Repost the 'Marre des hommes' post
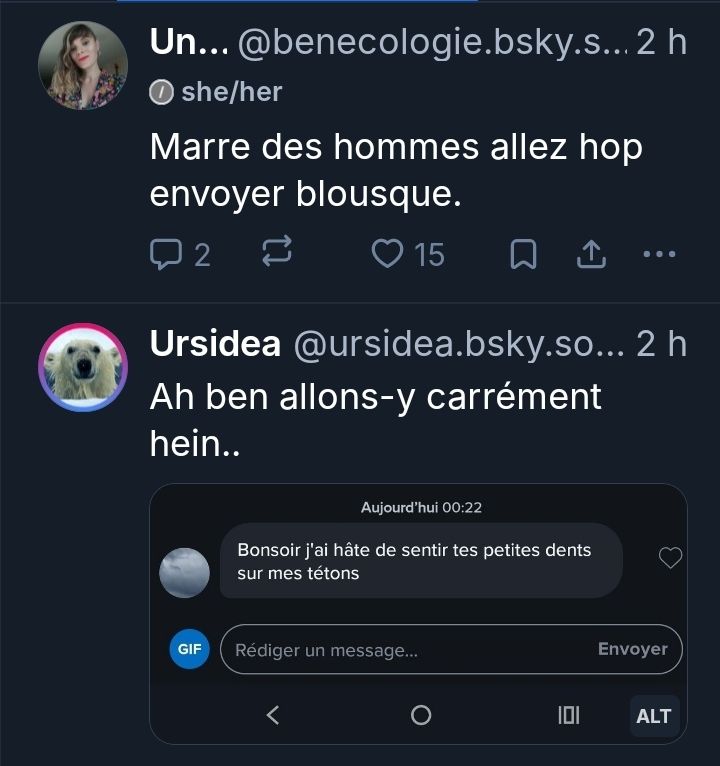Image resolution: width=720 pixels, height=766 pixels. 277,254
